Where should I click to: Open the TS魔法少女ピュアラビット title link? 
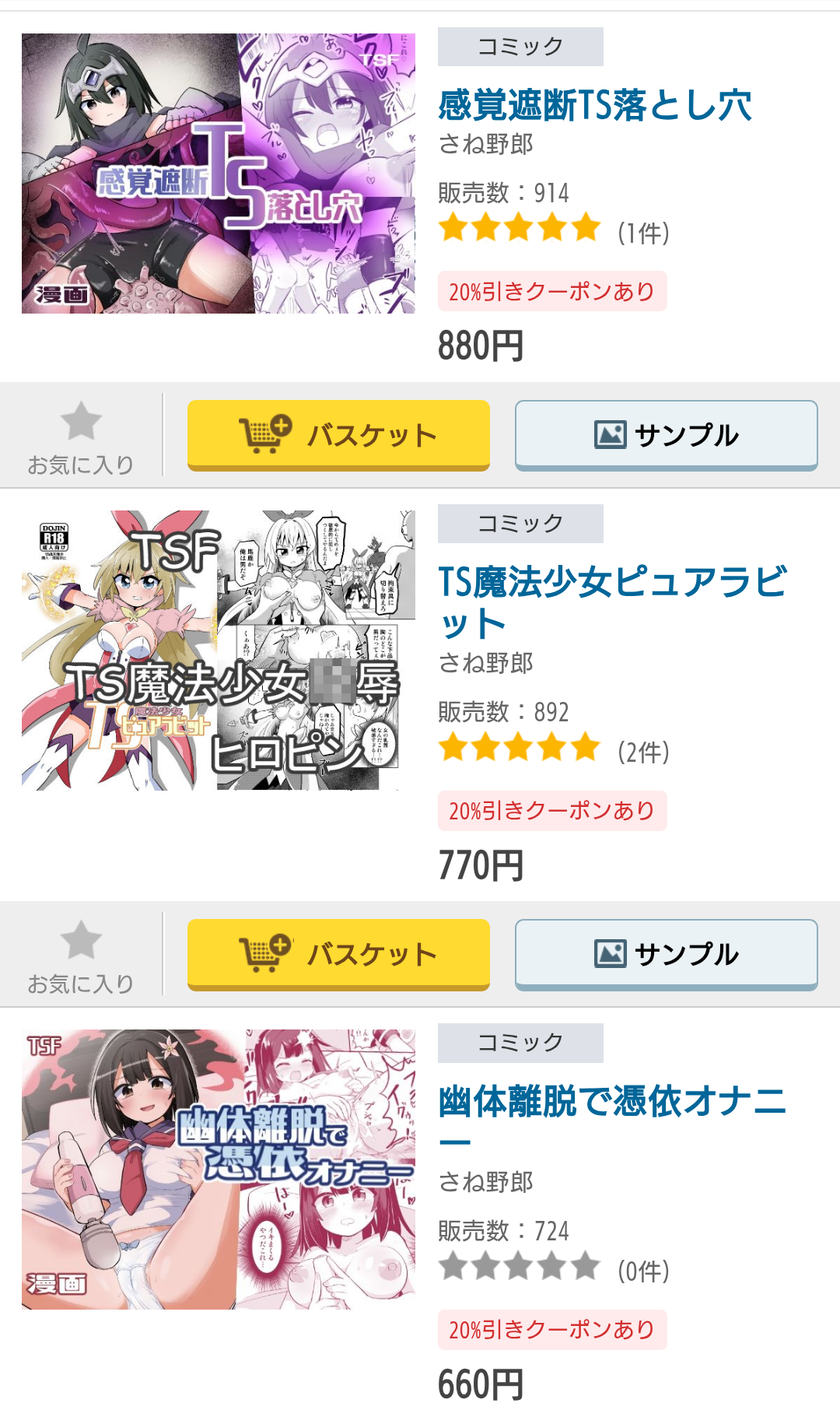[x=612, y=602]
